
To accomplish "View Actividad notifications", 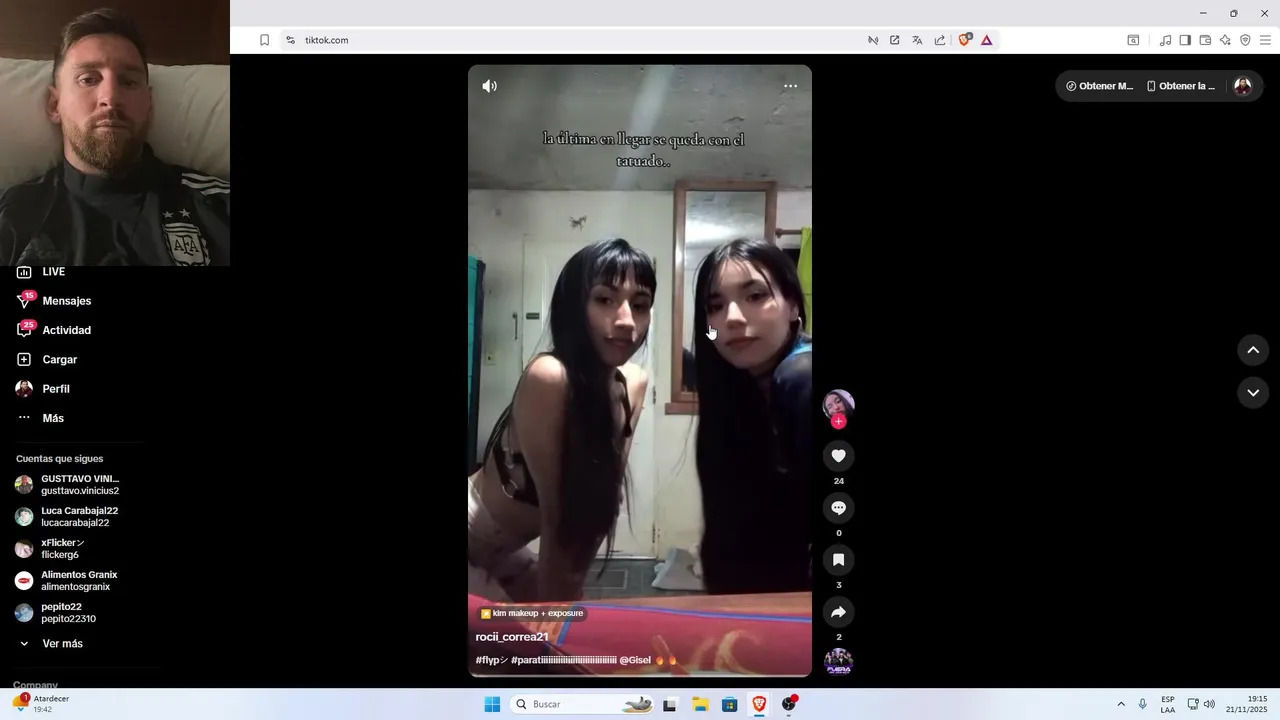I will click(x=66, y=330).
